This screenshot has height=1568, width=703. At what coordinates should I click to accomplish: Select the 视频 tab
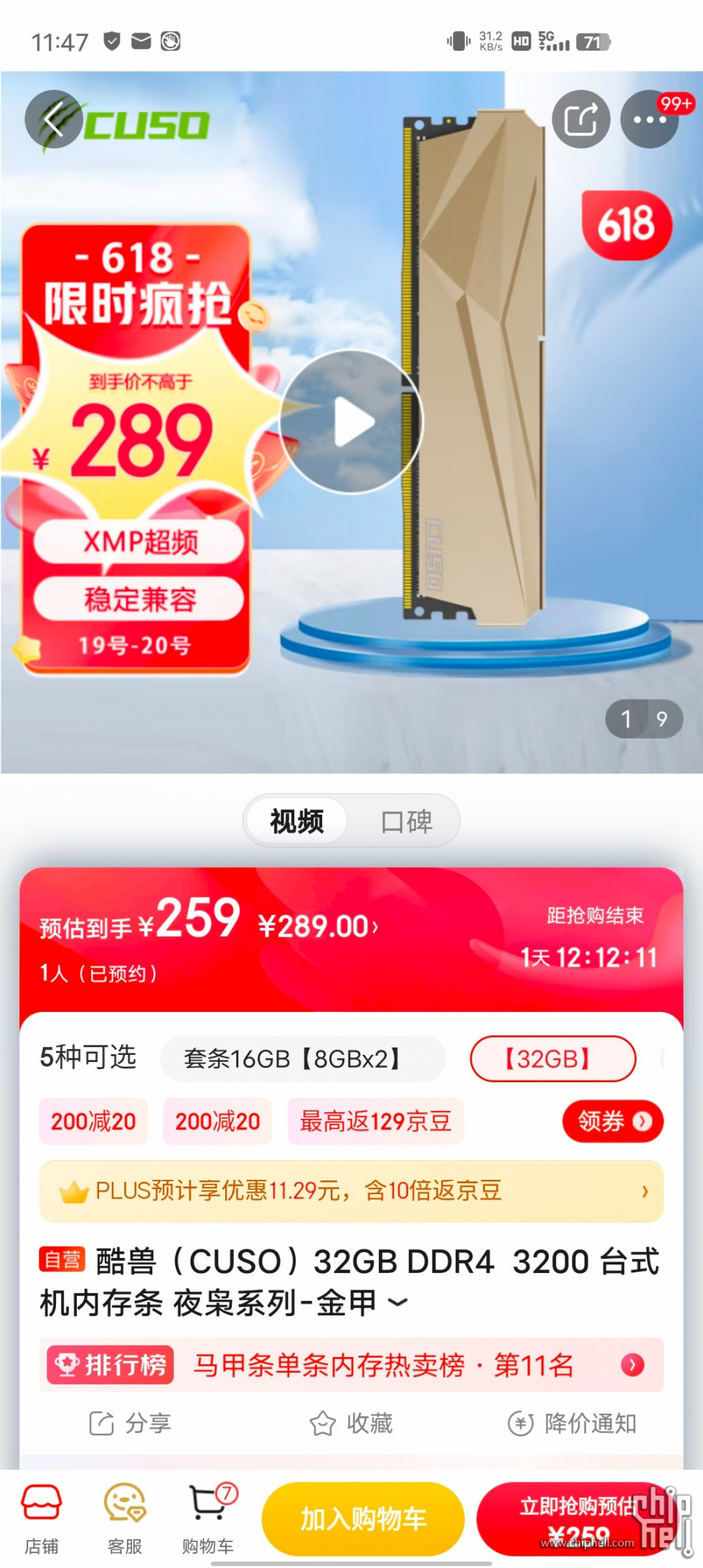(x=296, y=821)
